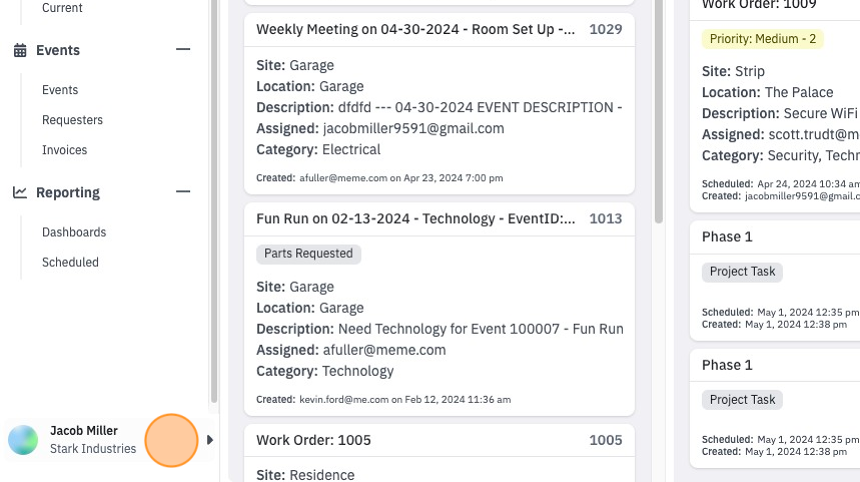Screen dimensions: 860x482
Task: Open the Fun Run work order 1013
Action: (x=439, y=309)
